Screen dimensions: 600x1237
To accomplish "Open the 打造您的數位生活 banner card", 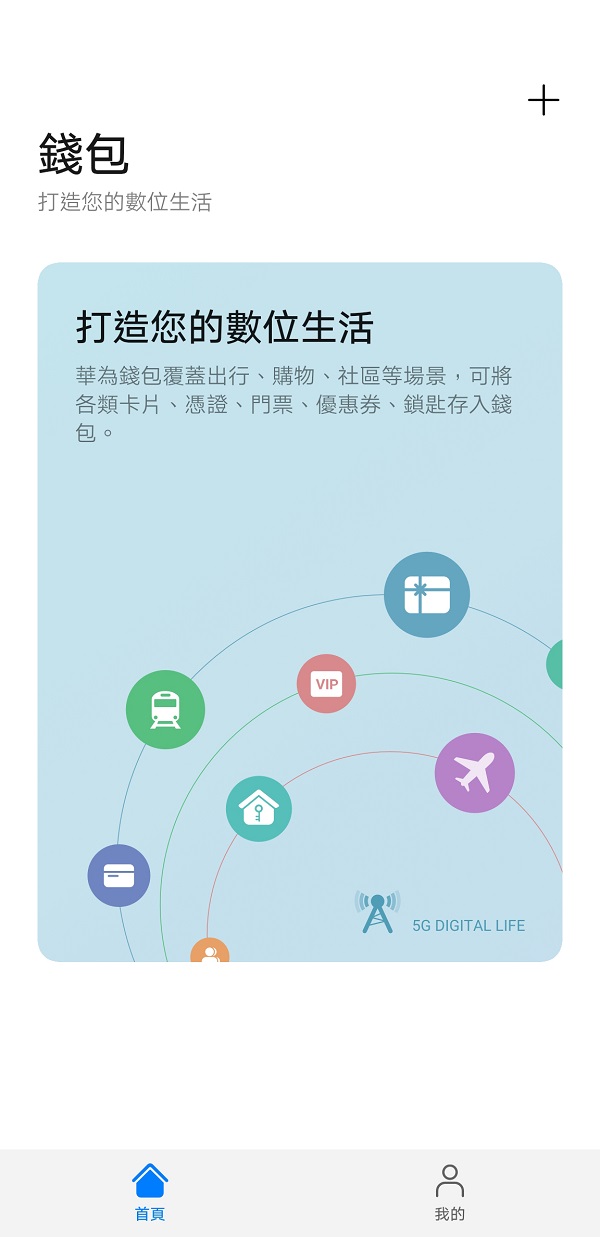I will point(300,611).
